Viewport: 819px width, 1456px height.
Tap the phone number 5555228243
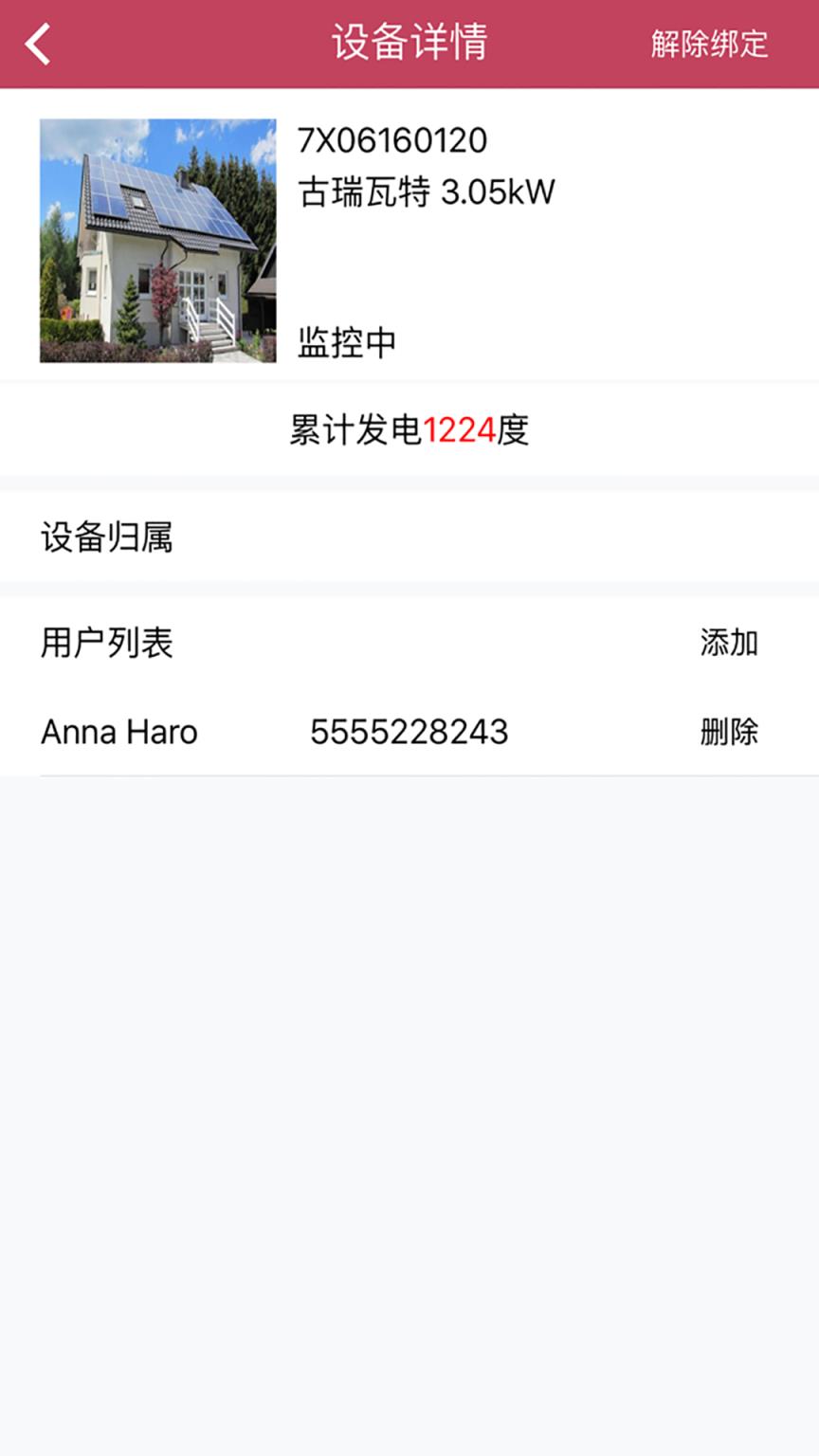tap(409, 732)
